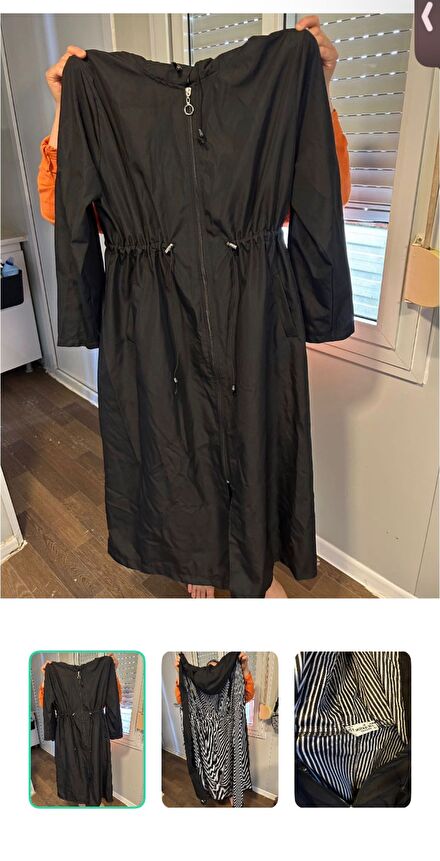Select the first thumbnail of the black coat
Viewport: 440px width, 861px height.
click(x=87, y=729)
